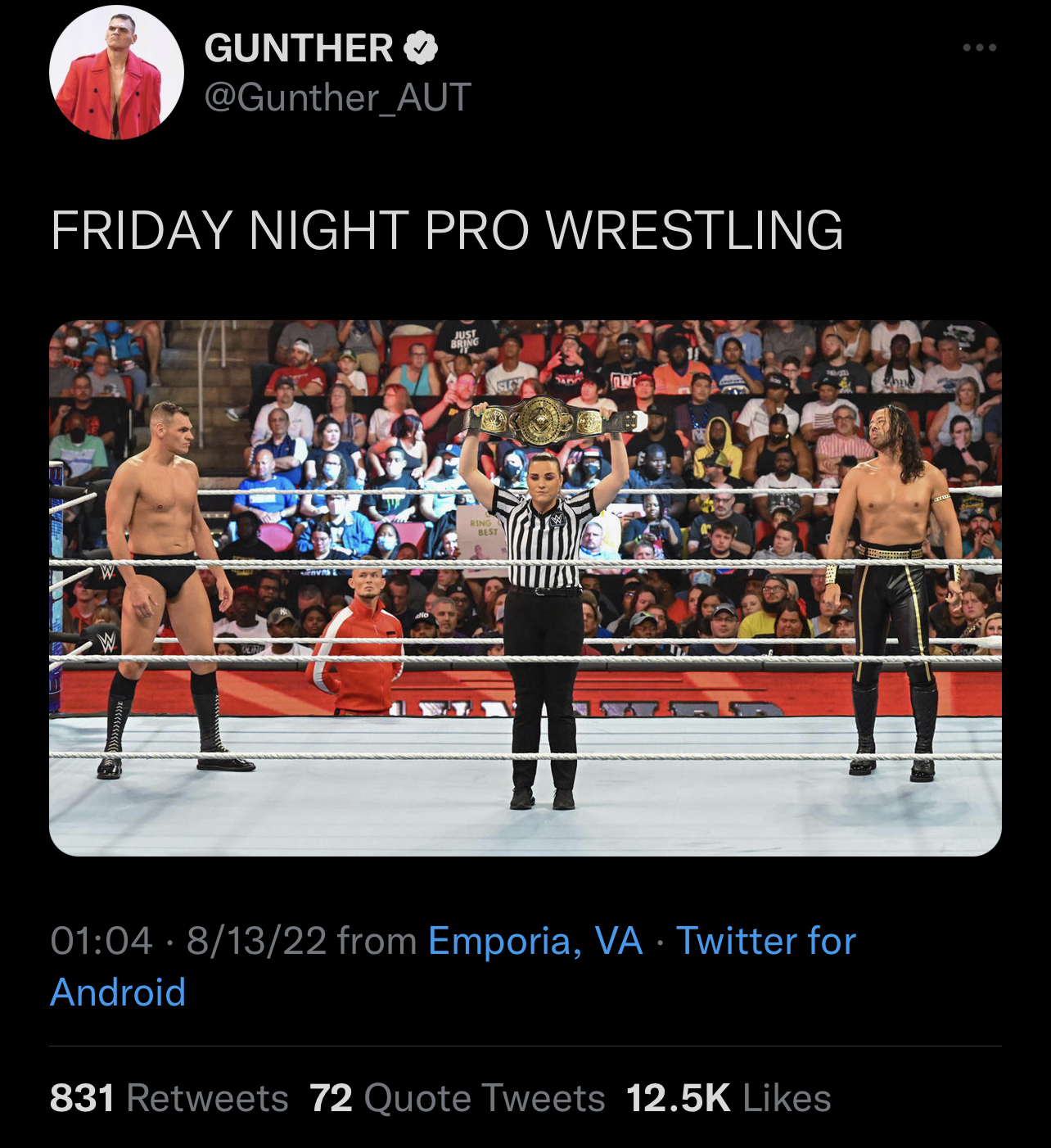Viewport: 1051px width, 1148px height.
Task: Open the Emporia, VA location link
Action: [535, 941]
